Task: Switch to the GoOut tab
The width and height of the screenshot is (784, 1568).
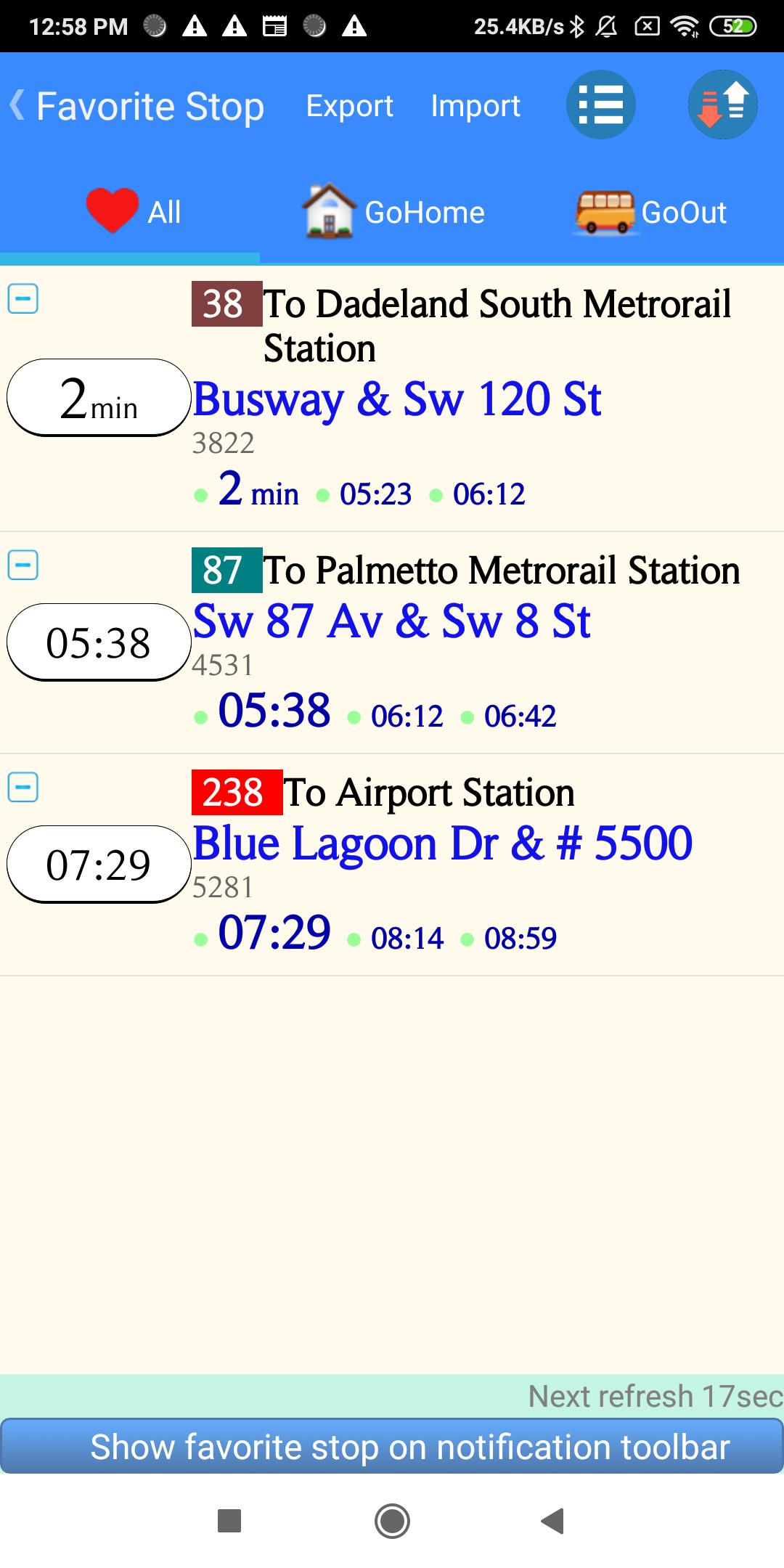Action: [651, 212]
